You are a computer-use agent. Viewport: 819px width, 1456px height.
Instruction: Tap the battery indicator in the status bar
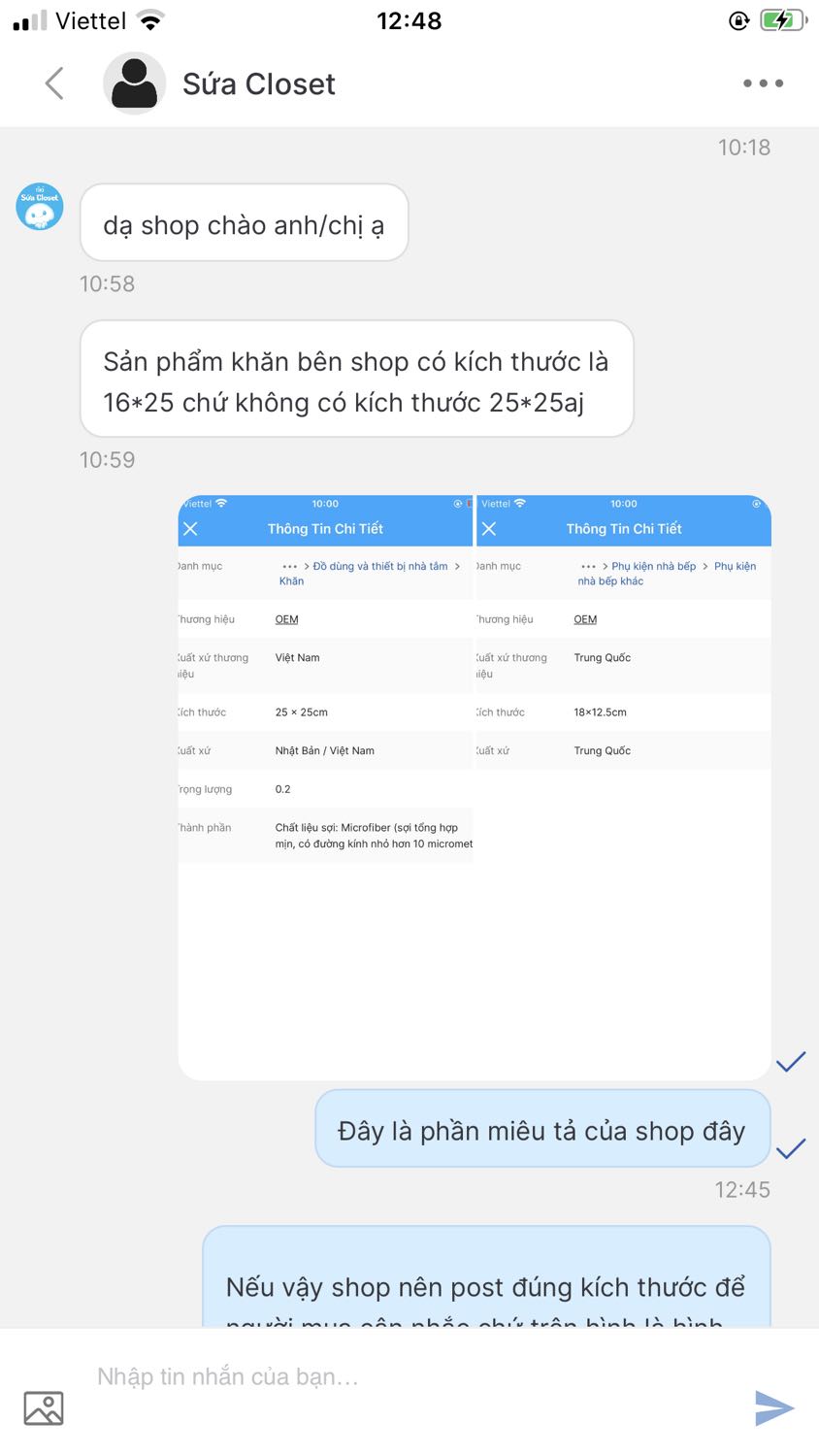782,17
